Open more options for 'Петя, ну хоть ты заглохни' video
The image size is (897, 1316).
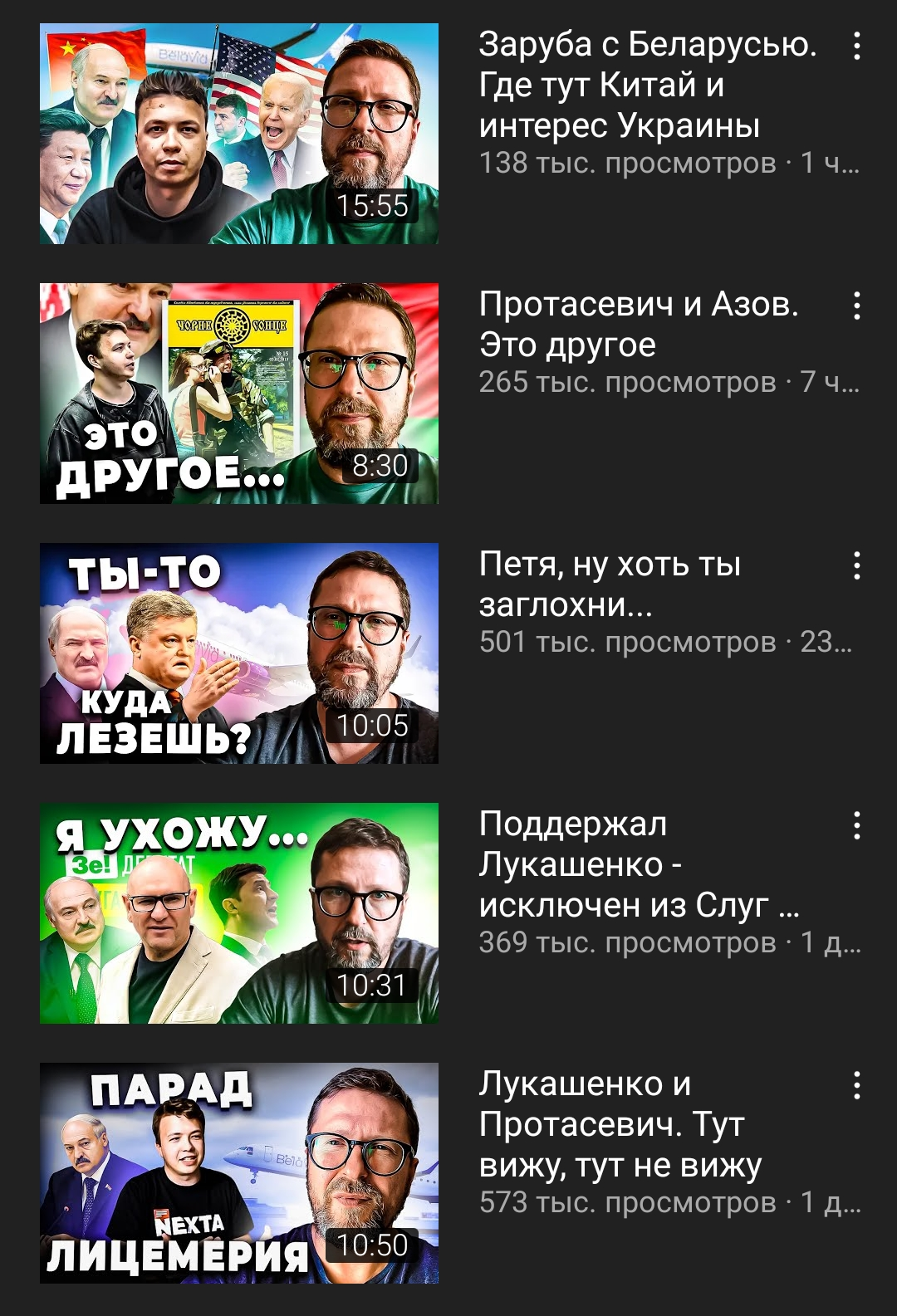pos(856,566)
